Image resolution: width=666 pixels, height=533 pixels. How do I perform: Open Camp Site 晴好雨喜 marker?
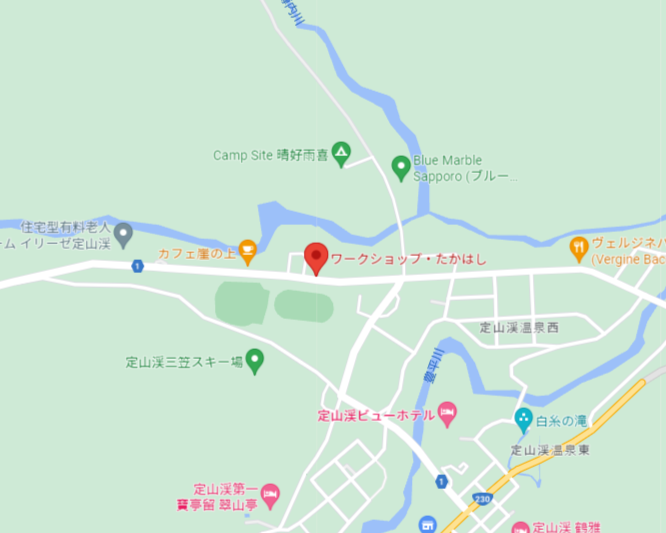(x=340, y=154)
